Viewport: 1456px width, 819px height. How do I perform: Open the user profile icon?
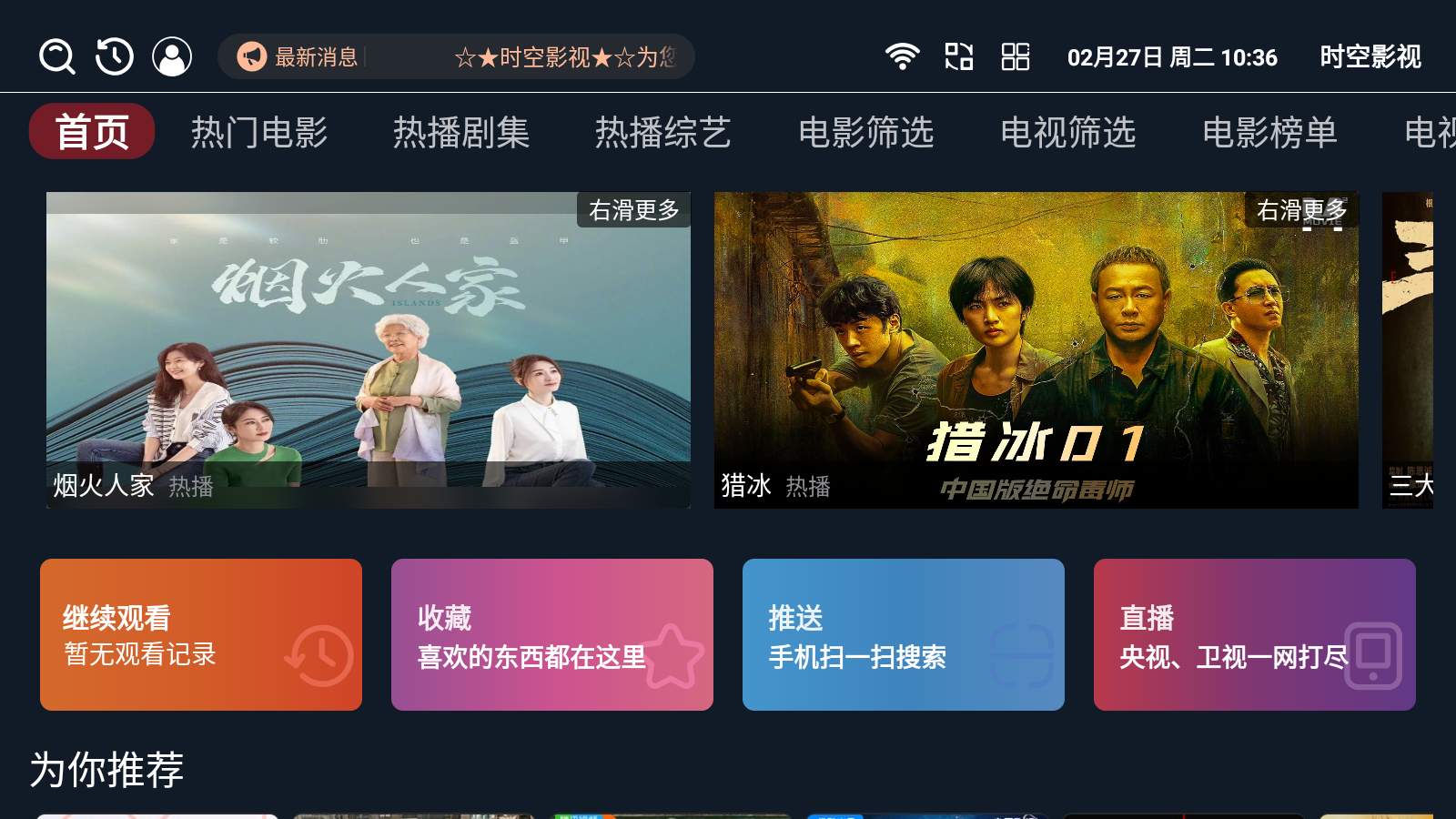coord(172,56)
